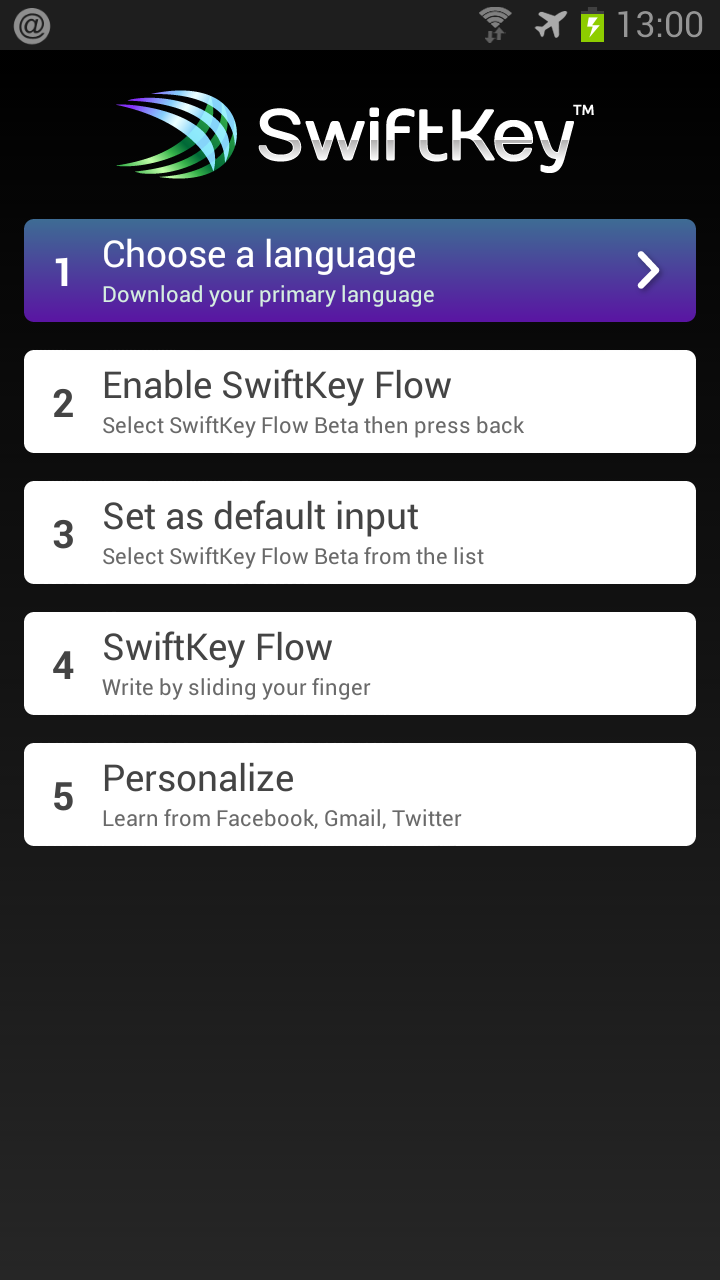Select the airplane mode icon

click(549, 25)
